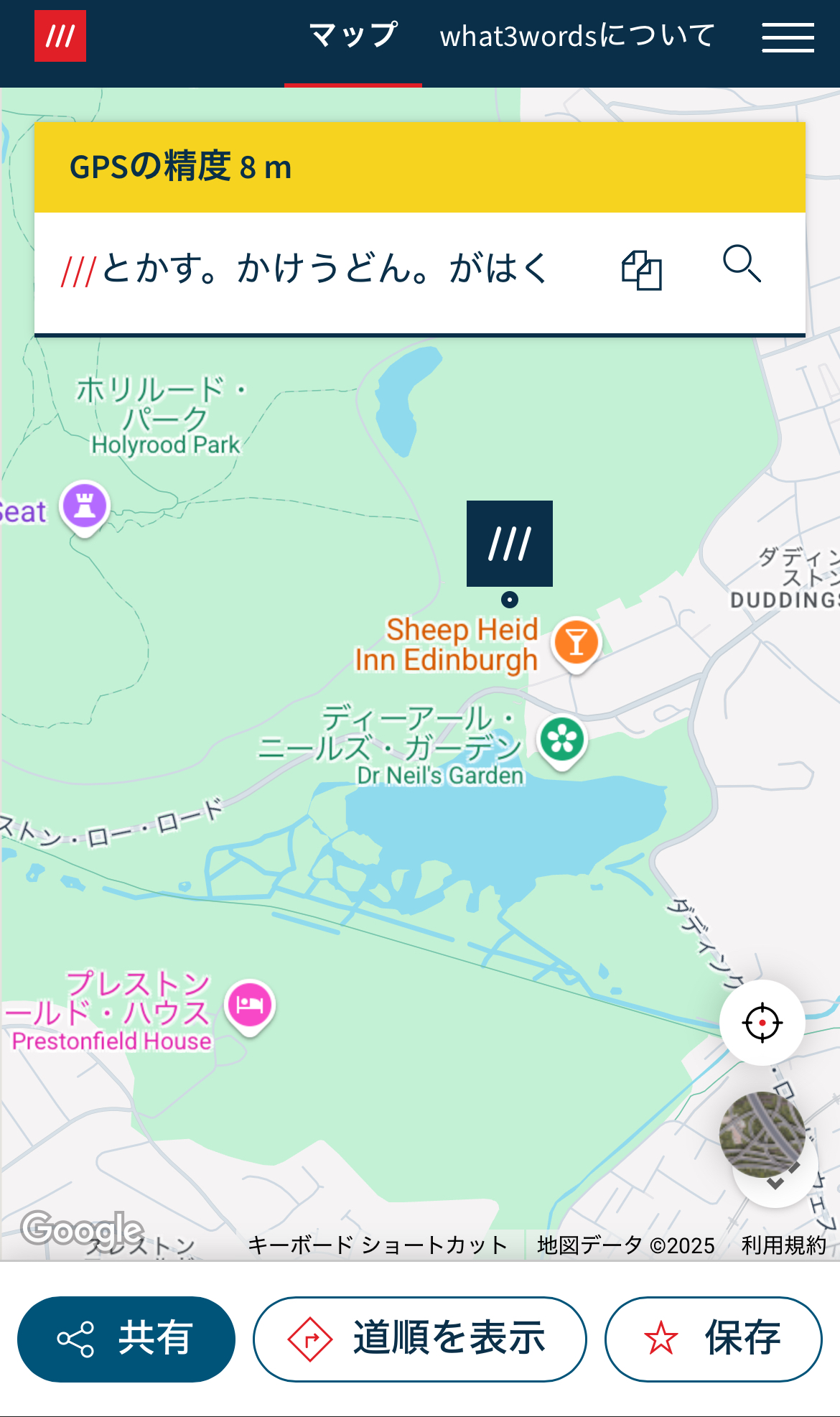The image size is (840, 1417).
Task: Copy the three-word address
Action: click(x=641, y=270)
